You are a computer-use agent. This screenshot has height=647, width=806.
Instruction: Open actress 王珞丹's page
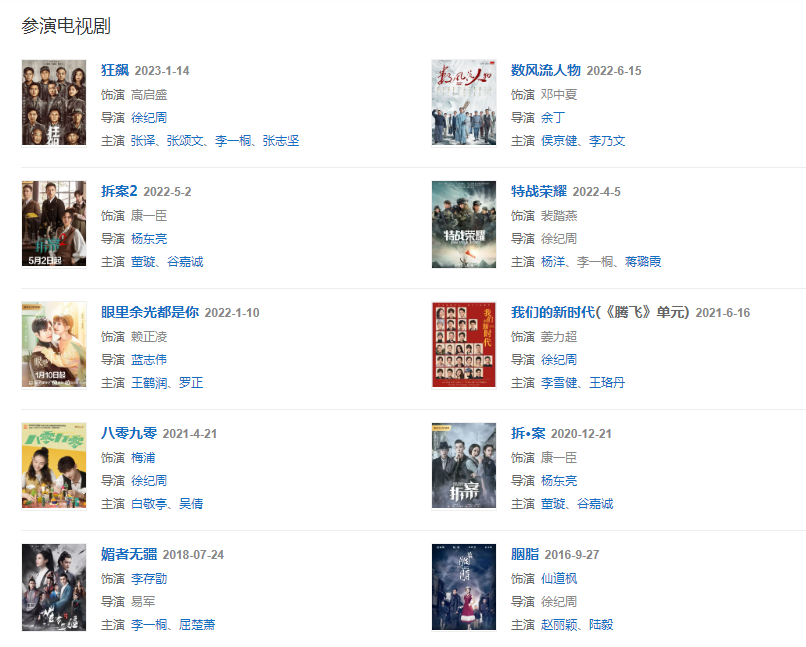pyautogui.click(x=607, y=383)
